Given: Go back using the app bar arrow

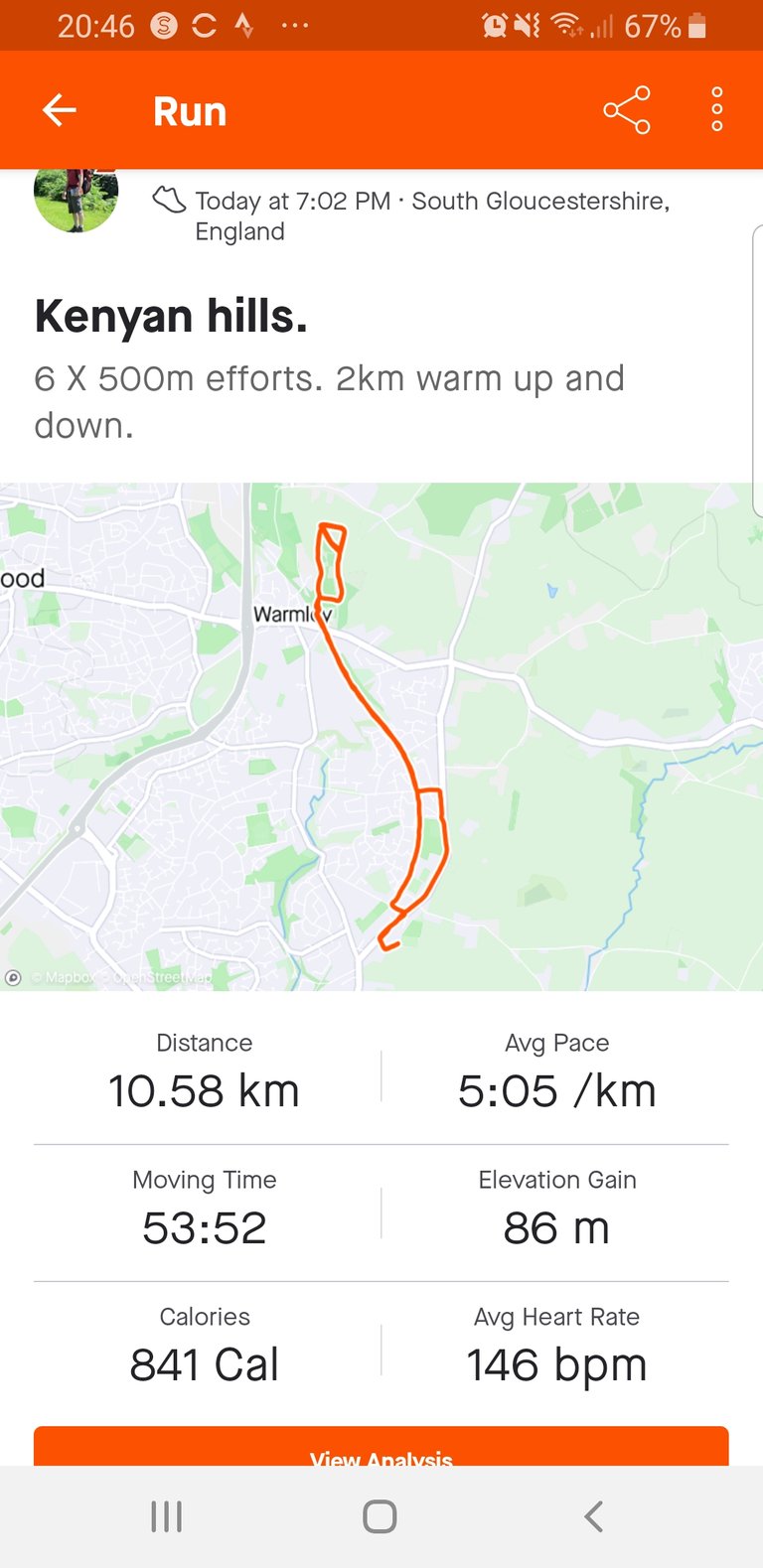Looking at the screenshot, I should click(60, 110).
